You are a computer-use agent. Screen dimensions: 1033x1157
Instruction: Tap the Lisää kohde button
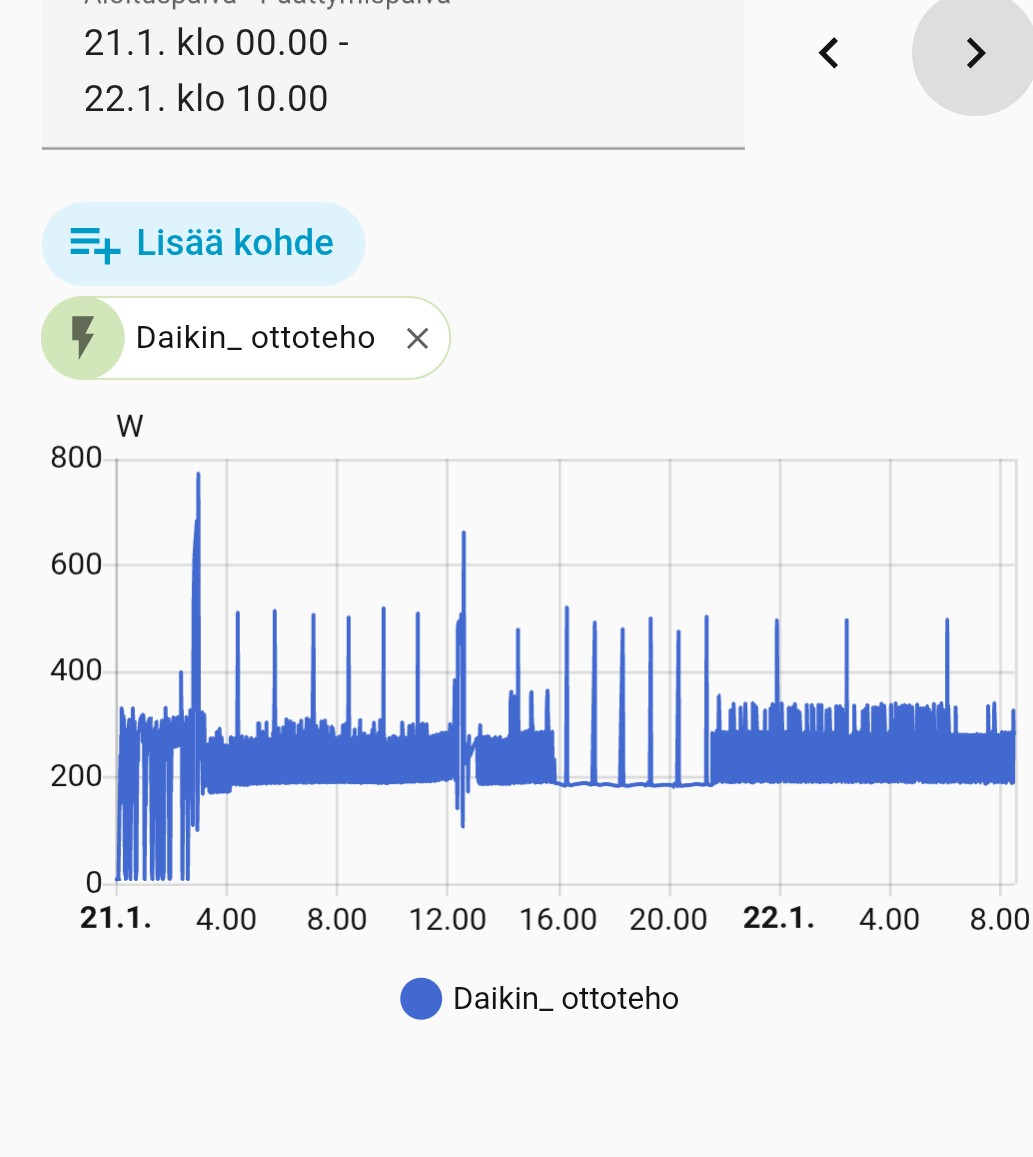coord(203,243)
